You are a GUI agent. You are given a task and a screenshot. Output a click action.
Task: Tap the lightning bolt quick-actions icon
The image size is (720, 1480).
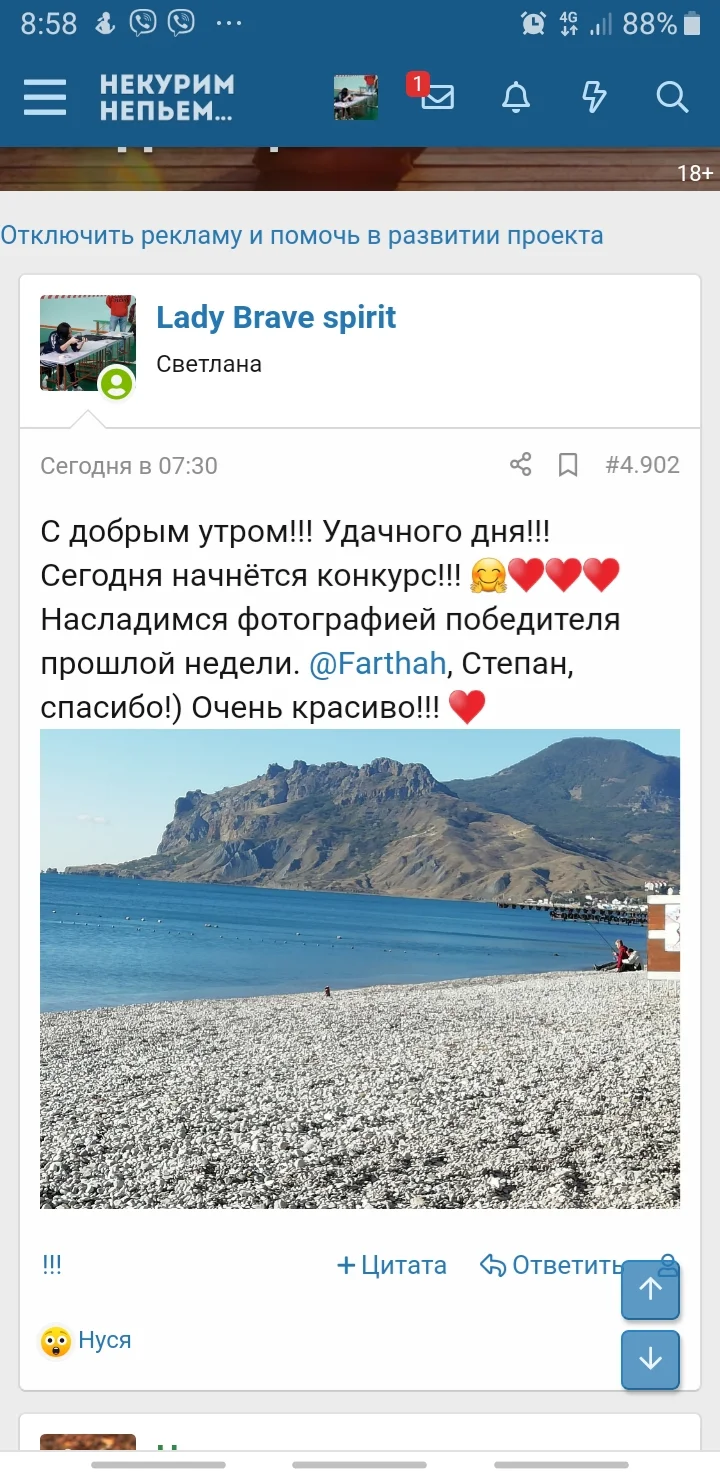(x=594, y=98)
